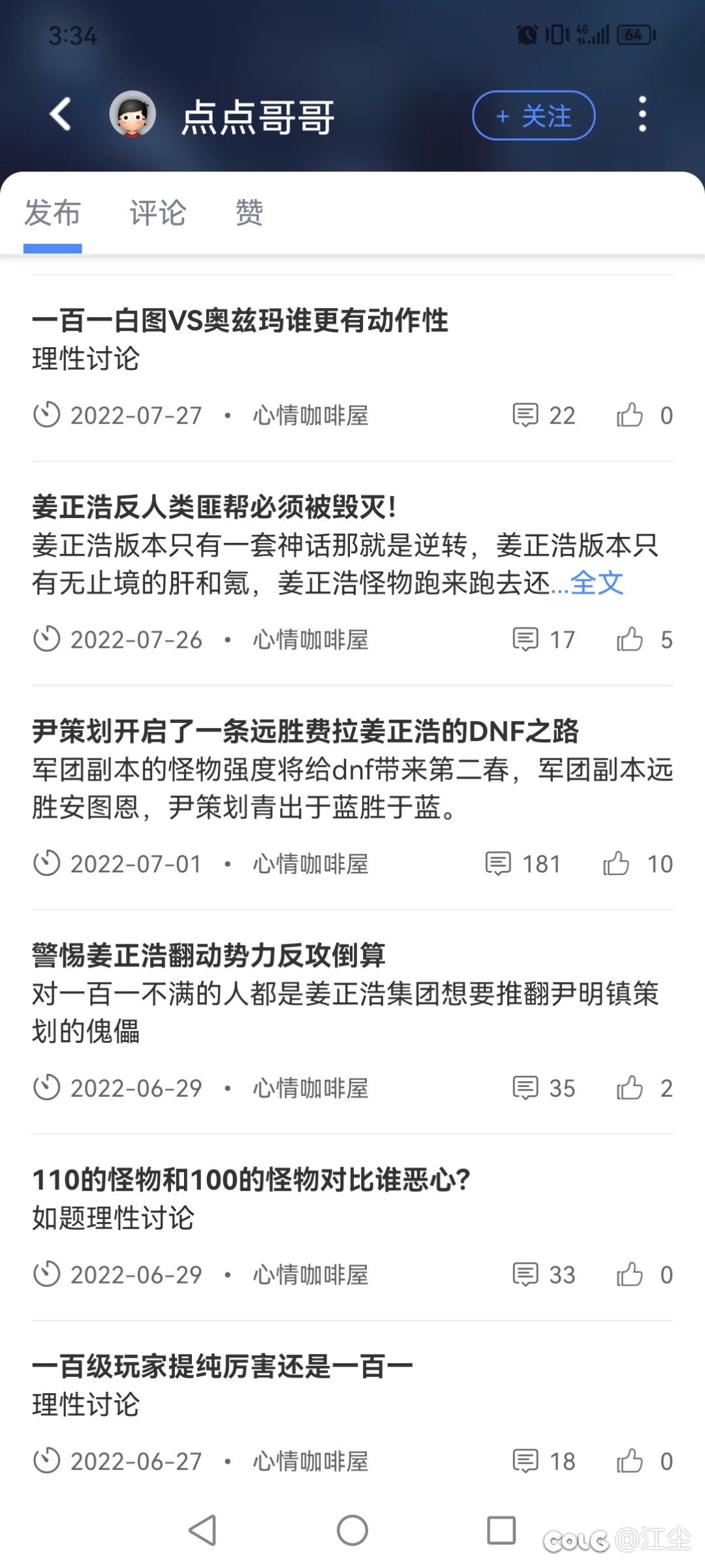Image resolution: width=705 pixels, height=1568 pixels.
Task: Open post 一百级玩家提纯厉害还是一百一
Action: (222, 1366)
